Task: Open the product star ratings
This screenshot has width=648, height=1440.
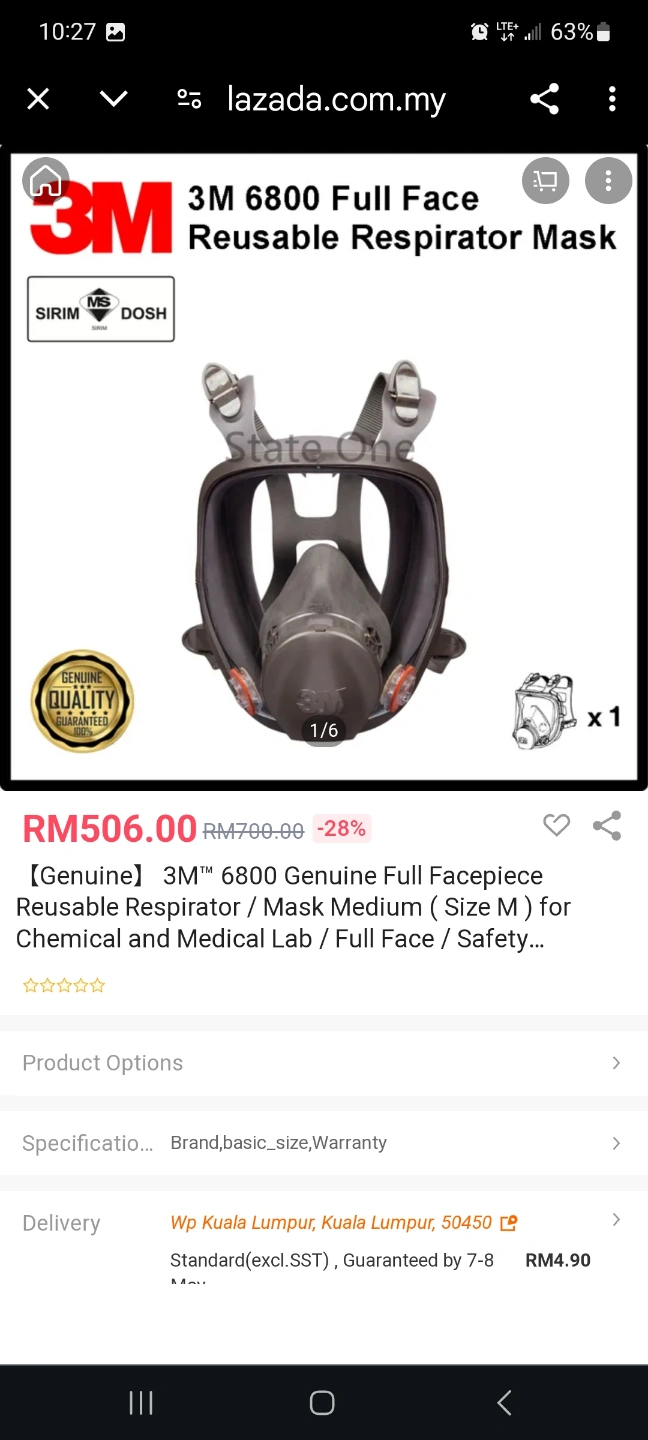Action: [64, 986]
